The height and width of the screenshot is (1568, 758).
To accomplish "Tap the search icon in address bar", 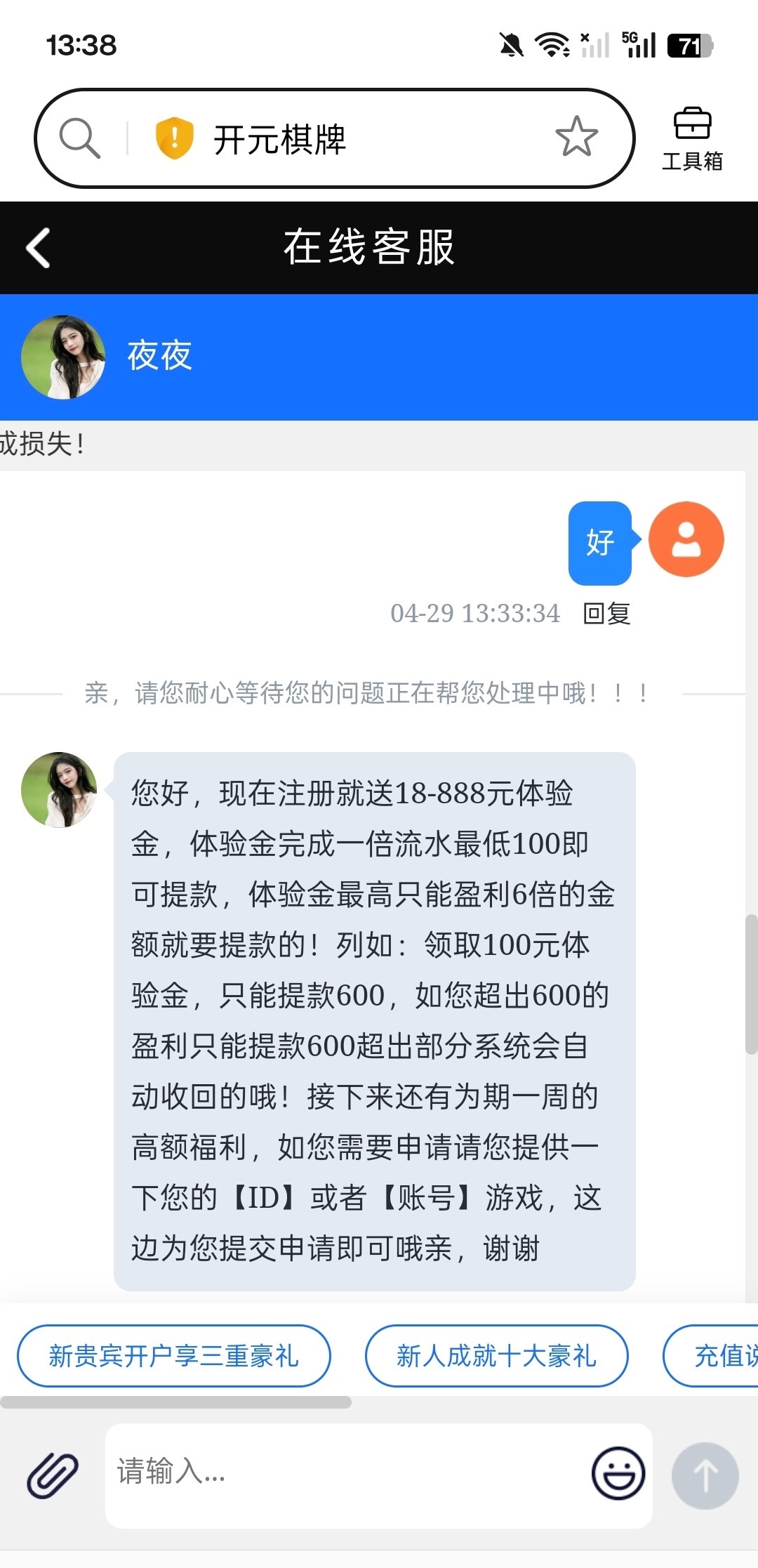I will click(x=79, y=138).
